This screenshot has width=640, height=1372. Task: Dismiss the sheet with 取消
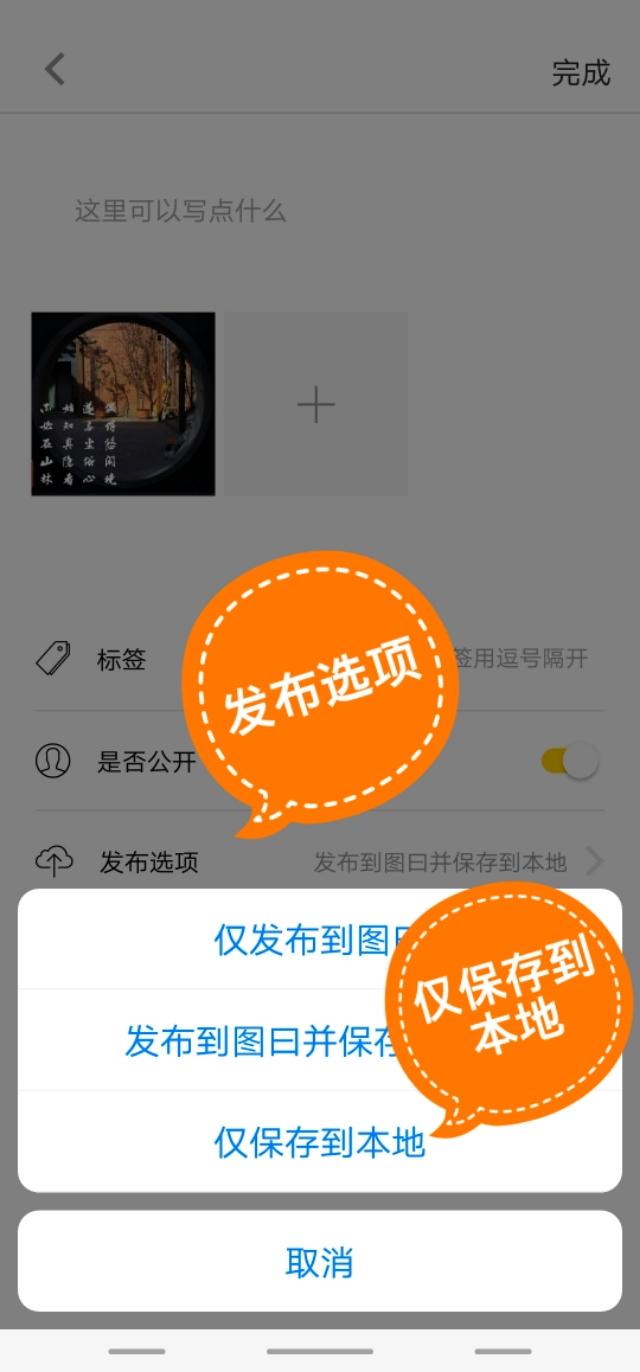pos(319,1261)
